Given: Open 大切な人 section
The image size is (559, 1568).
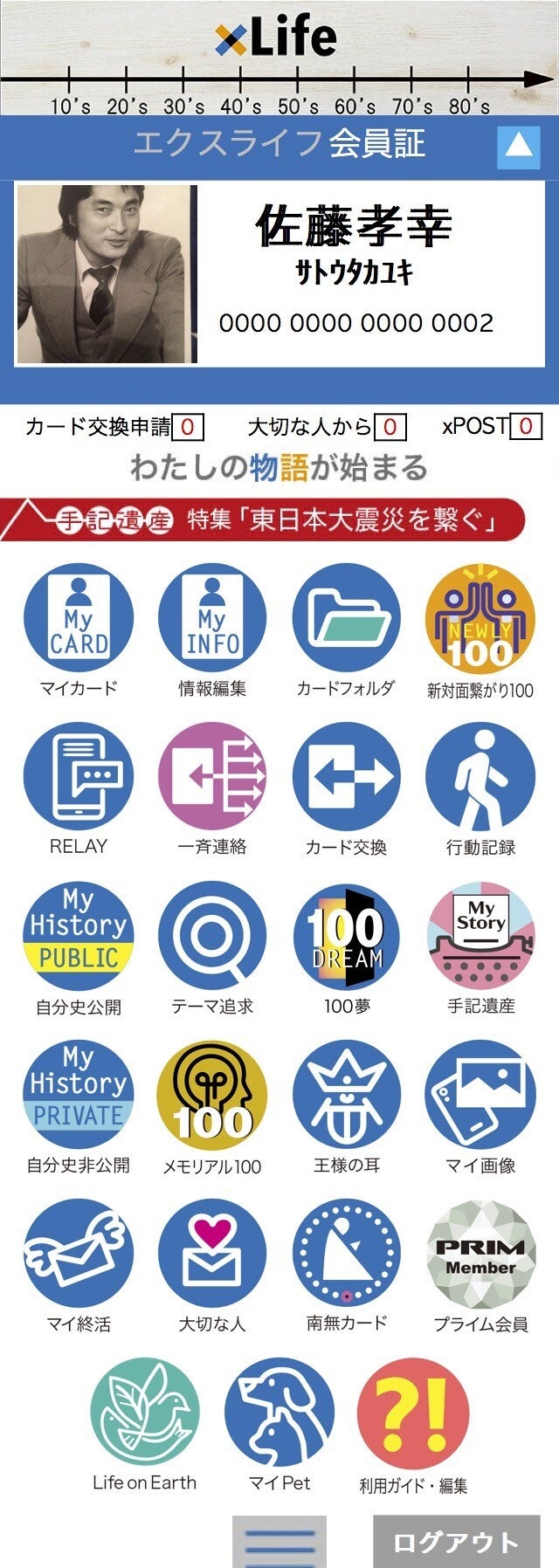Looking at the screenshot, I should tap(212, 1254).
